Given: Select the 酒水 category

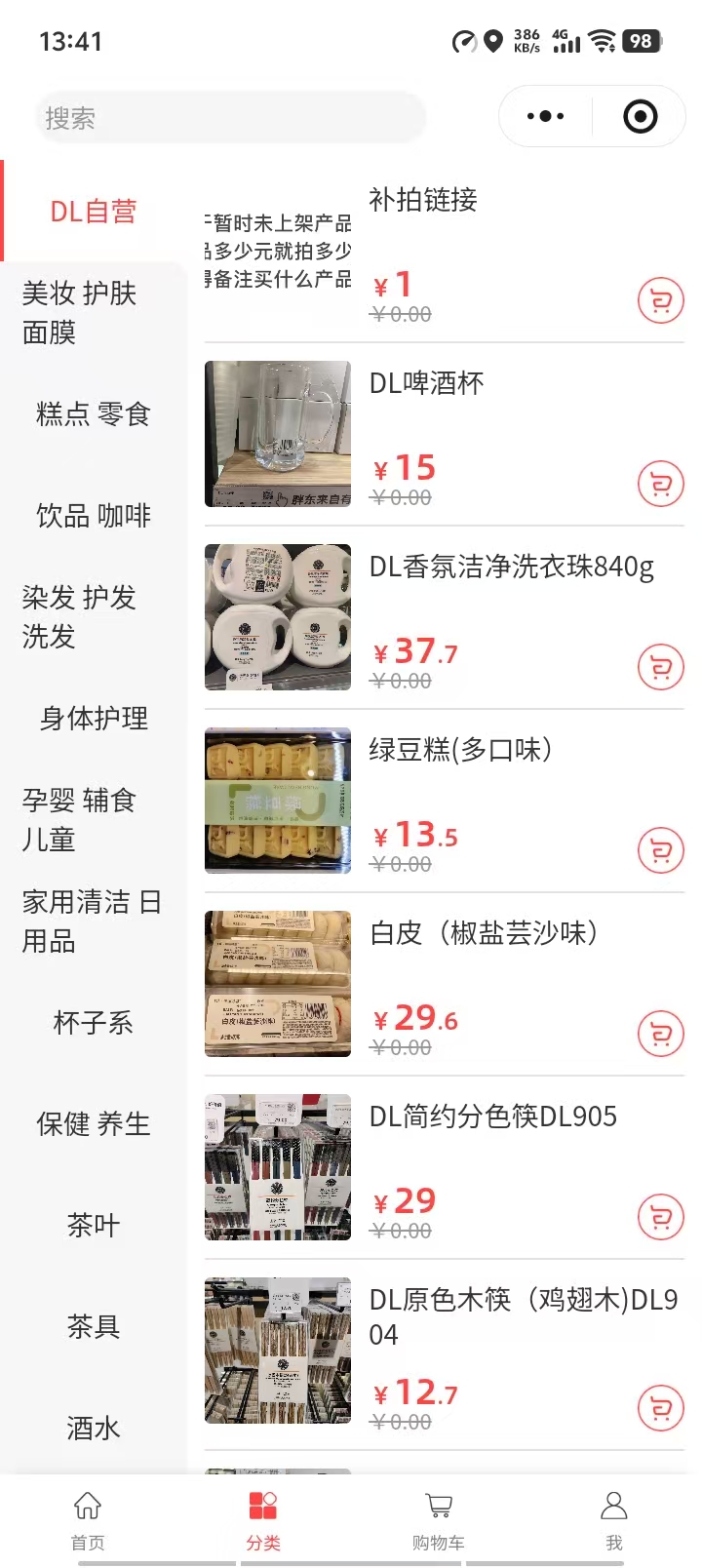Looking at the screenshot, I should pyautogui.click(x=93, y=1429).
